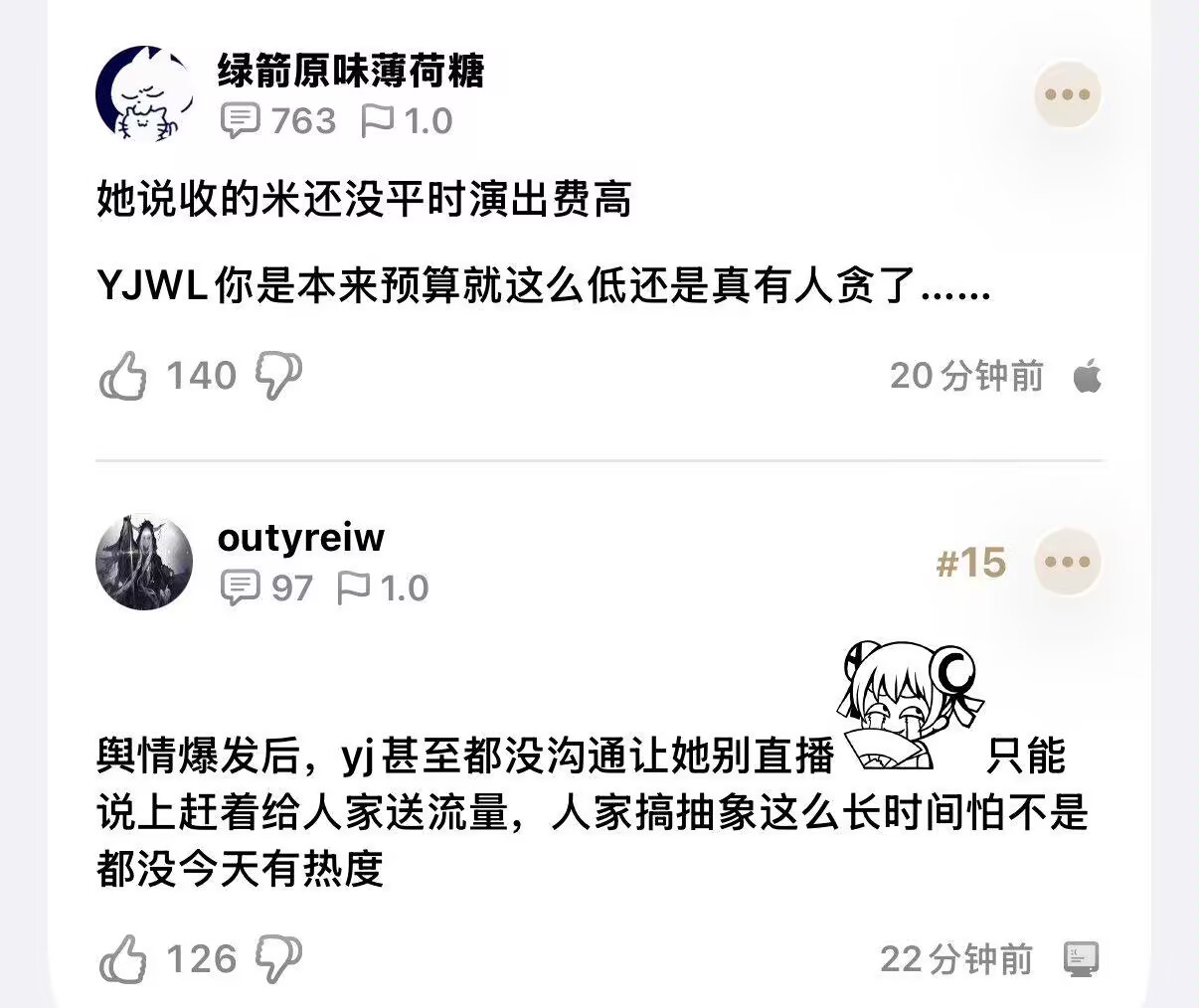View the username outyreiw

300,538
